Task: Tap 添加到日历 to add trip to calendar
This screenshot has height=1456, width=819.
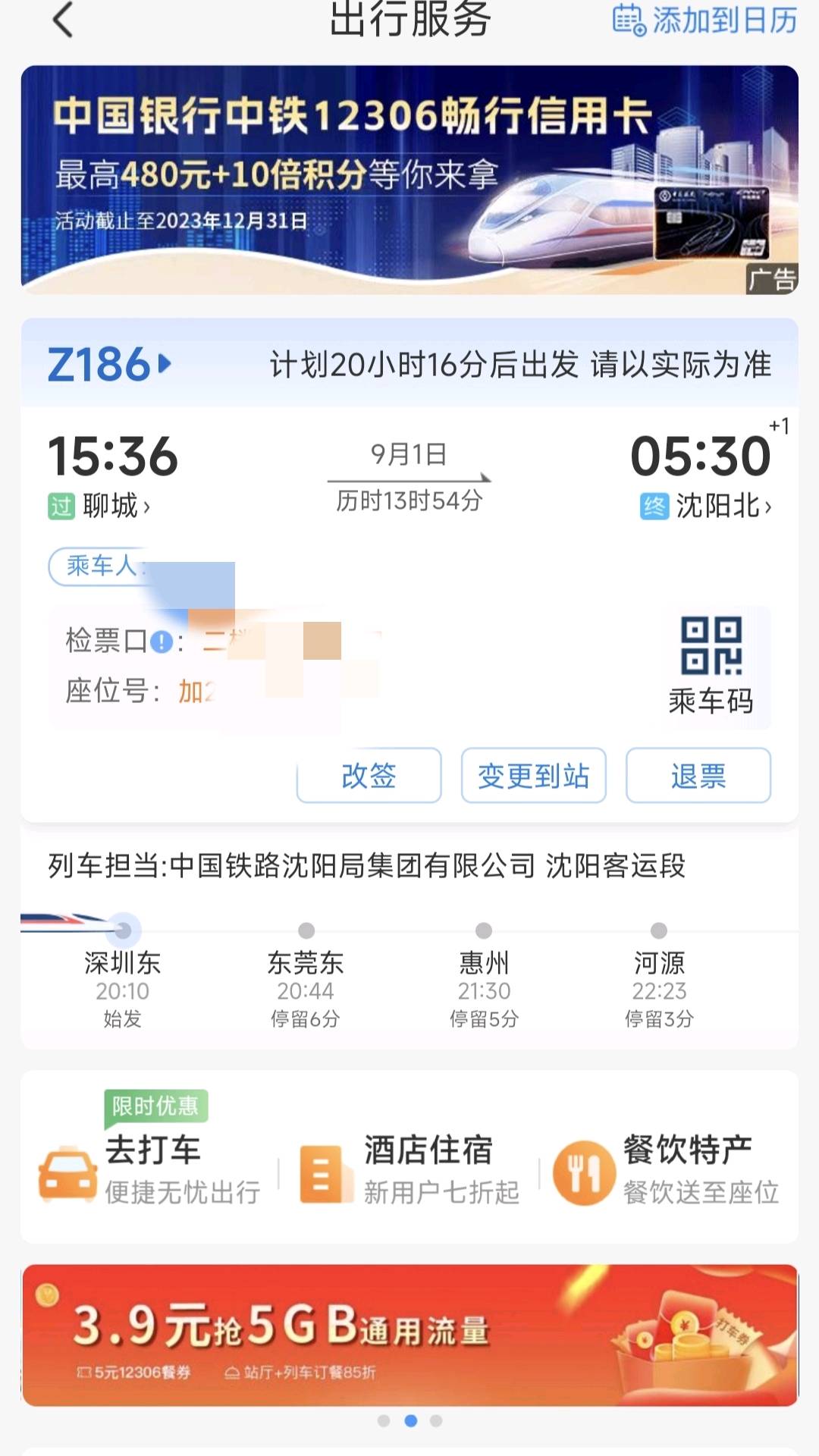Action: click(x=705, y=20)
